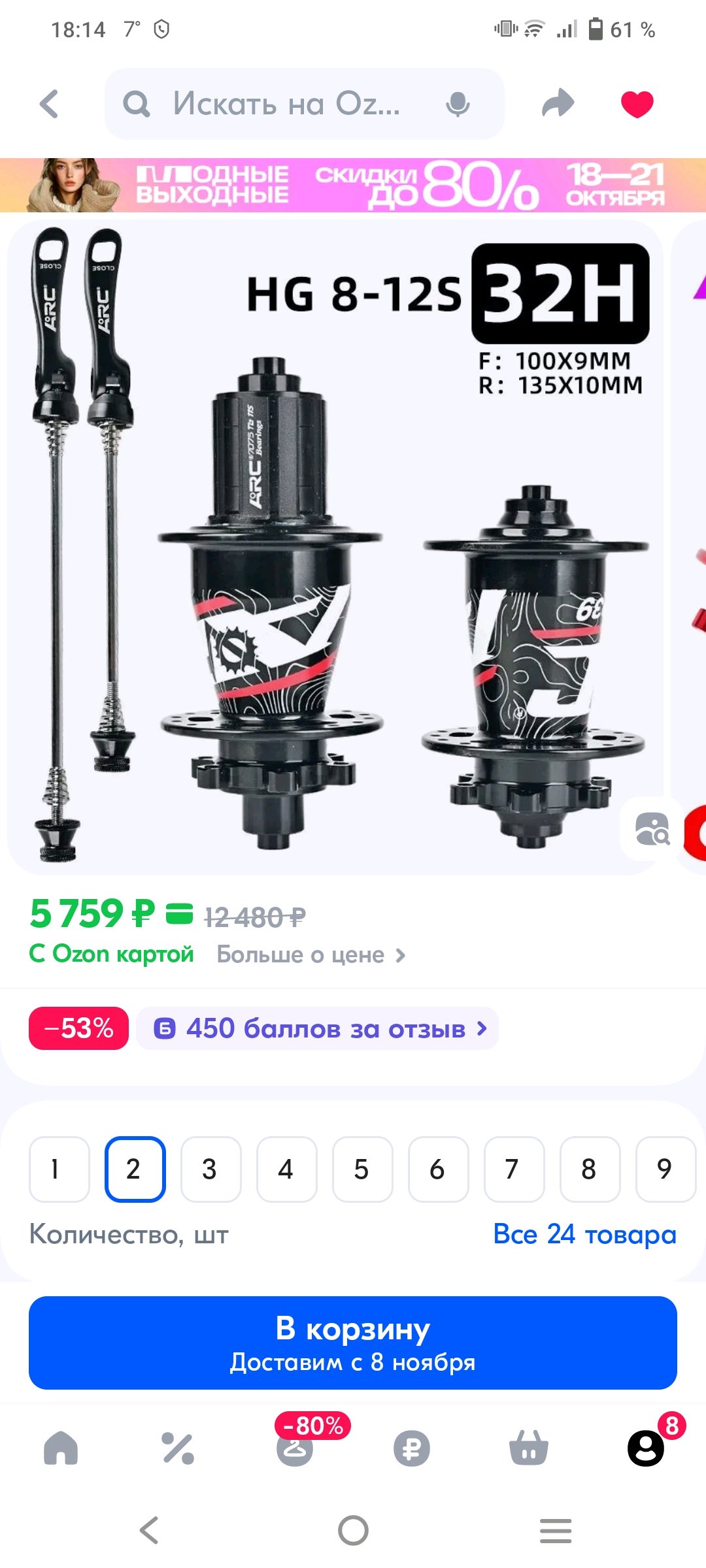Find similar items by photo icon

(652, 828)
